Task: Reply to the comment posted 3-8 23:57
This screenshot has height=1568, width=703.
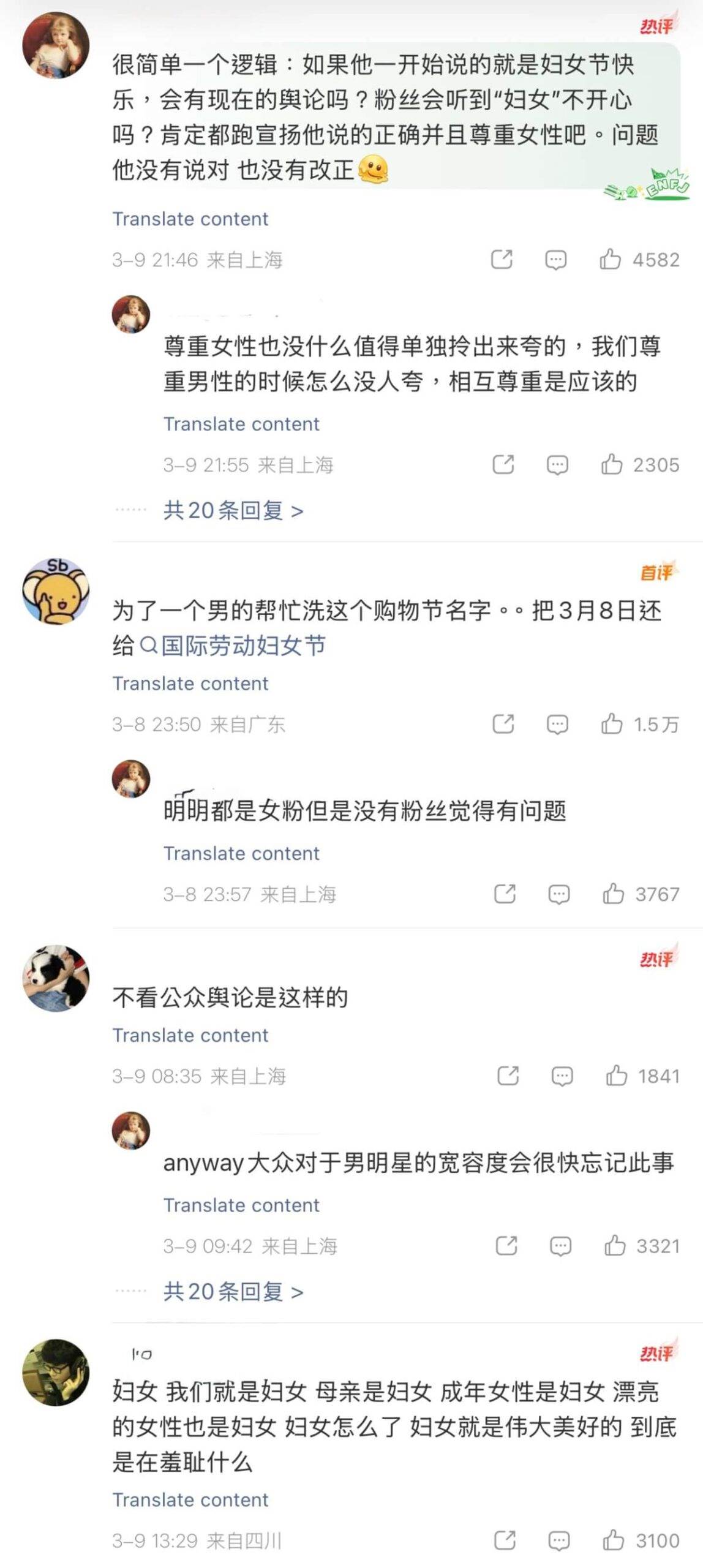Action: pyautogui.click(x=558, y=895)
